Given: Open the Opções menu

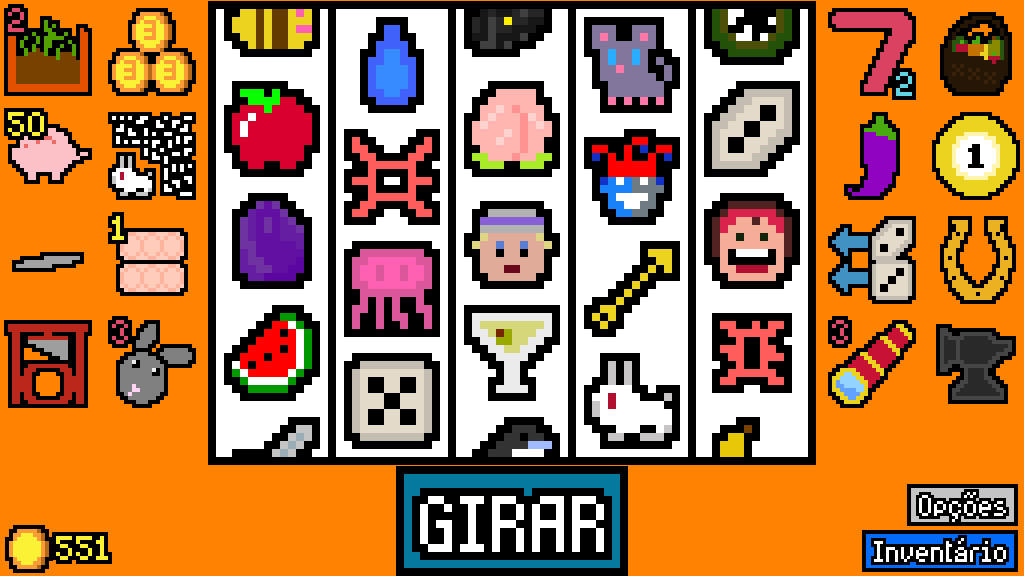Looking at the screenshot, I should 962,505.
